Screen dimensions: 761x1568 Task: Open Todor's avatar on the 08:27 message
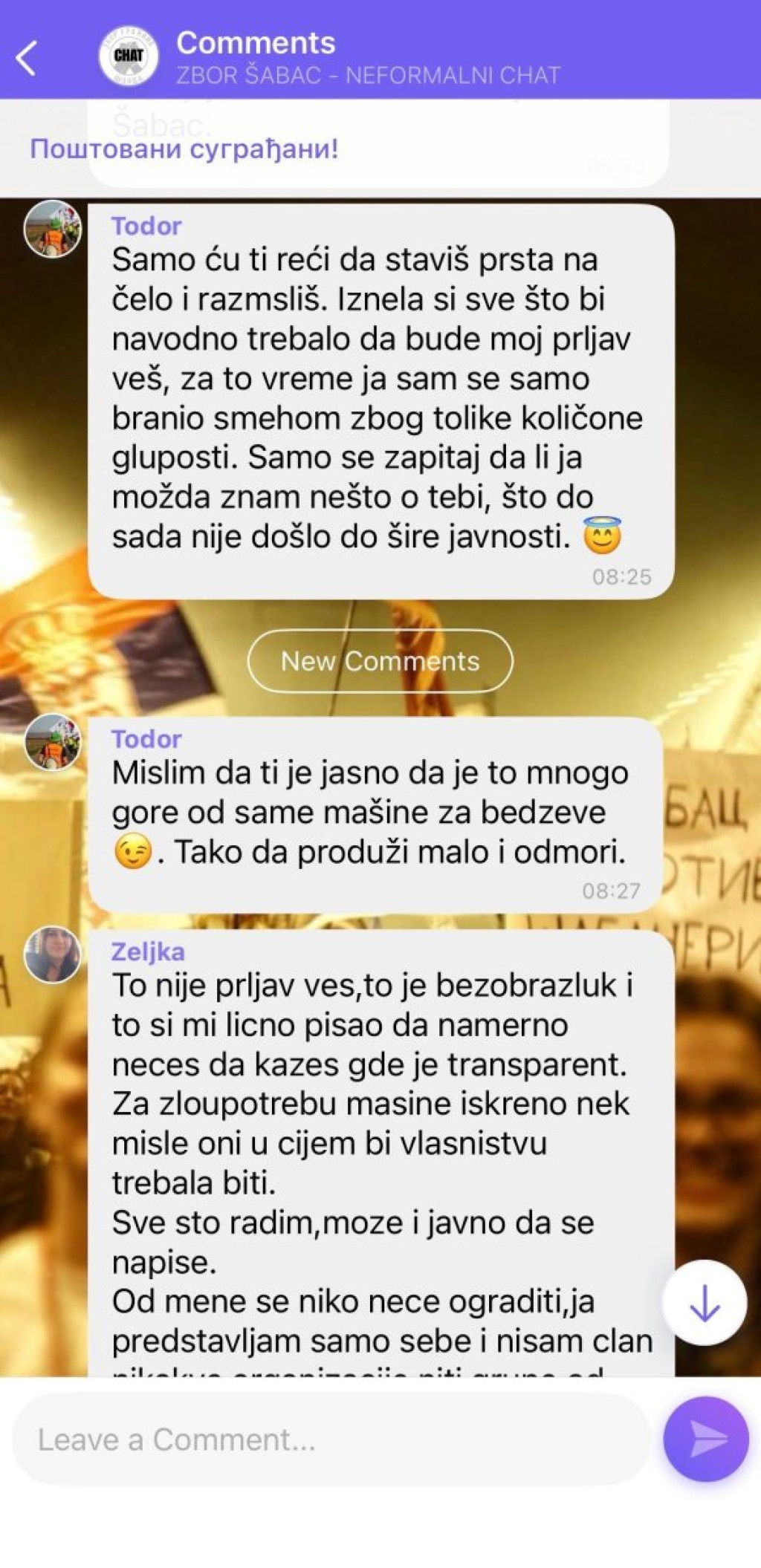point(52,742)
